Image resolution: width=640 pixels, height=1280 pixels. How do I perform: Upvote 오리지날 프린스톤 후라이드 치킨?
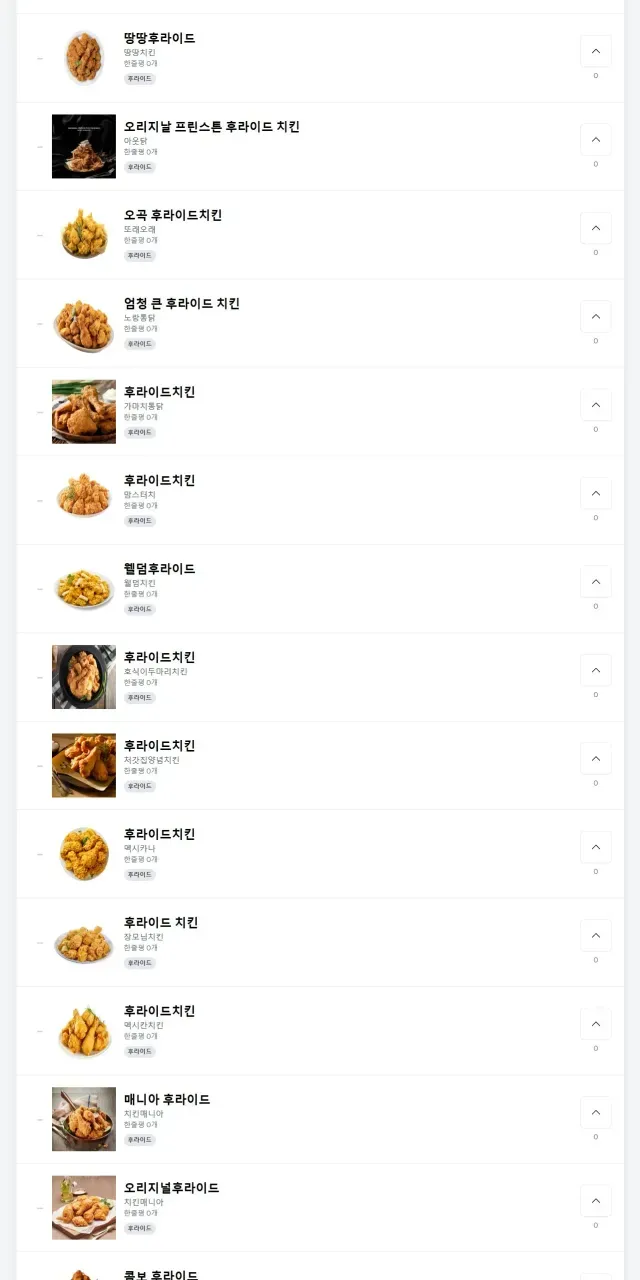pyautogui.click(x=595, y=140)
